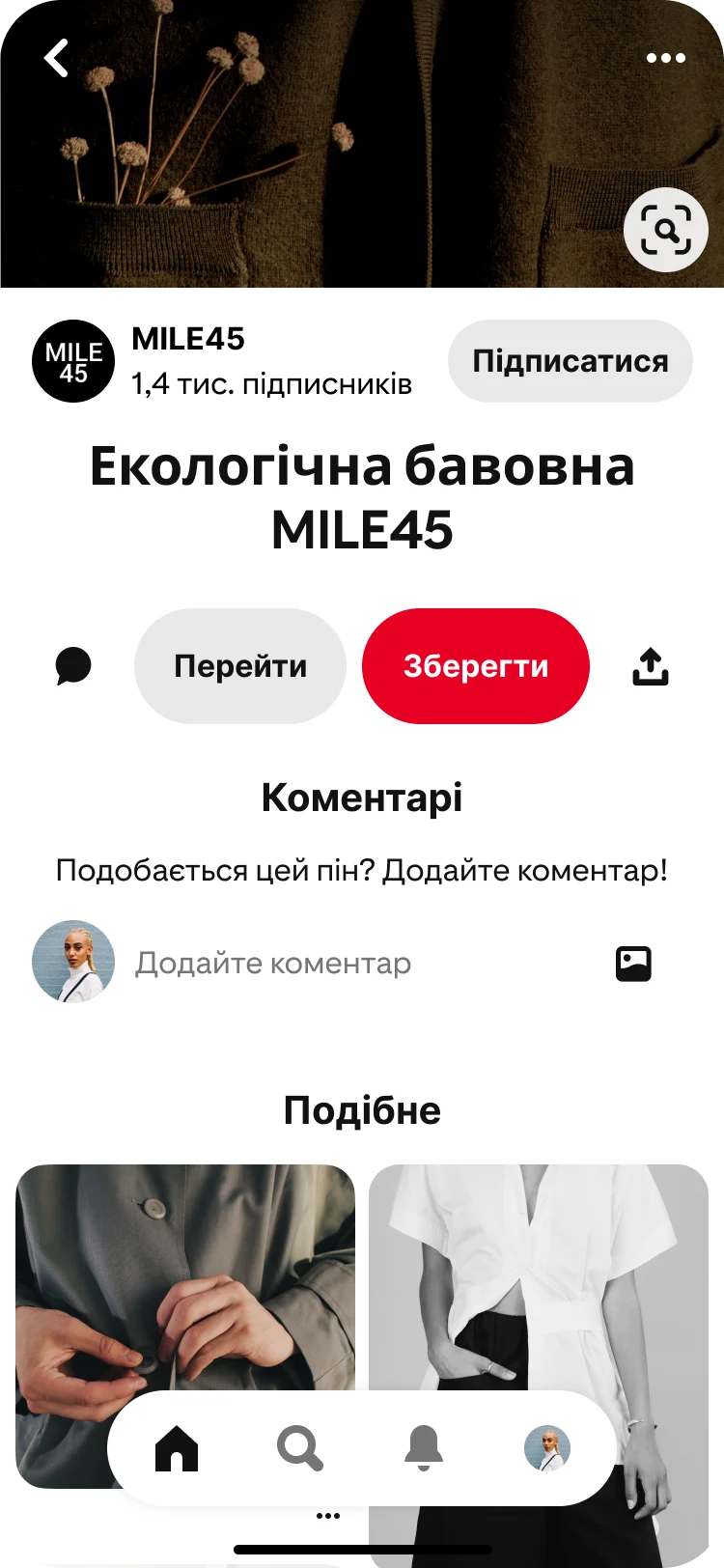Image resolution: width=724 pixels, height=1568 pixels.
Task: Check notifications via the bell icon
Action: tap(425, 1447)
